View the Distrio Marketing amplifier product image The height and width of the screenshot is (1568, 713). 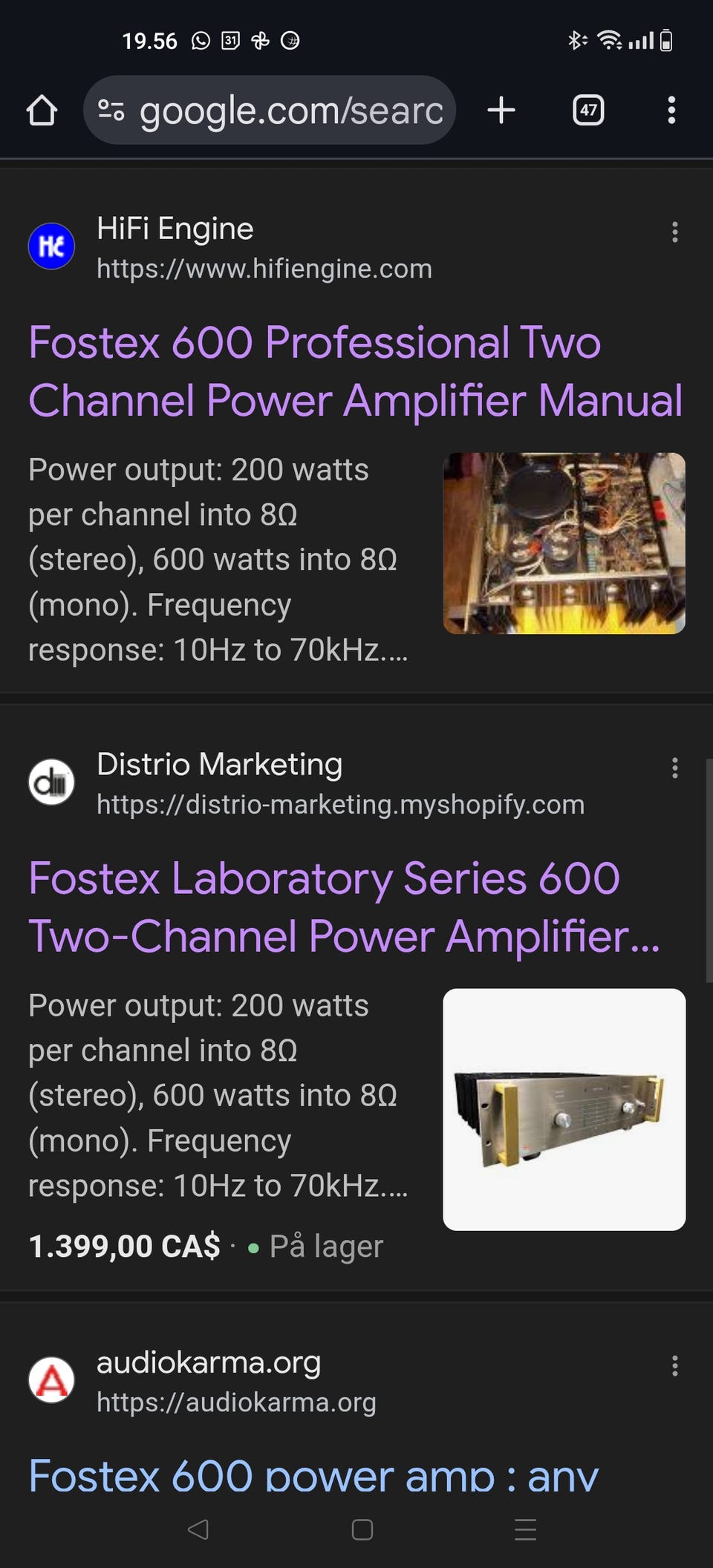click(x=564, y=1109)
